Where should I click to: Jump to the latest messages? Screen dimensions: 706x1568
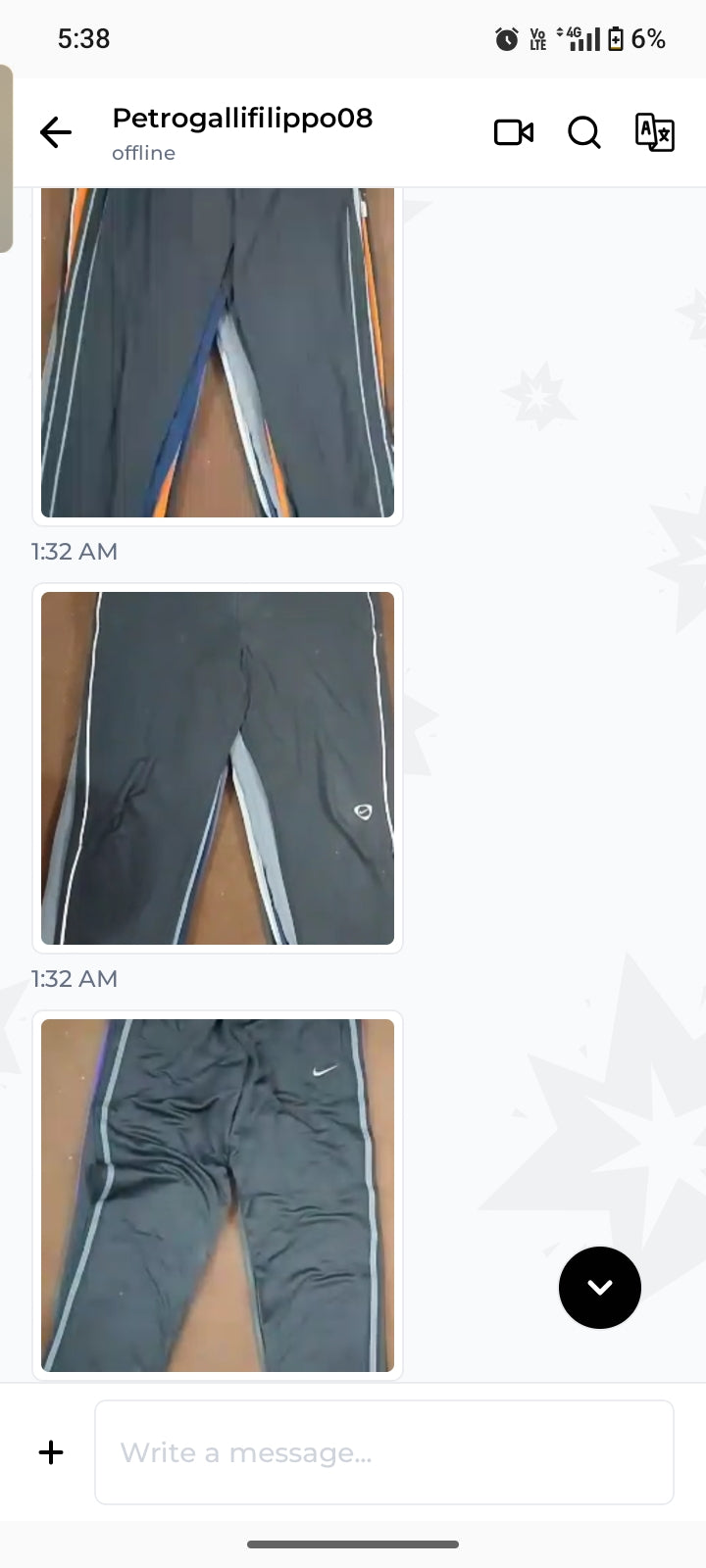click(x=600, y=1288)
